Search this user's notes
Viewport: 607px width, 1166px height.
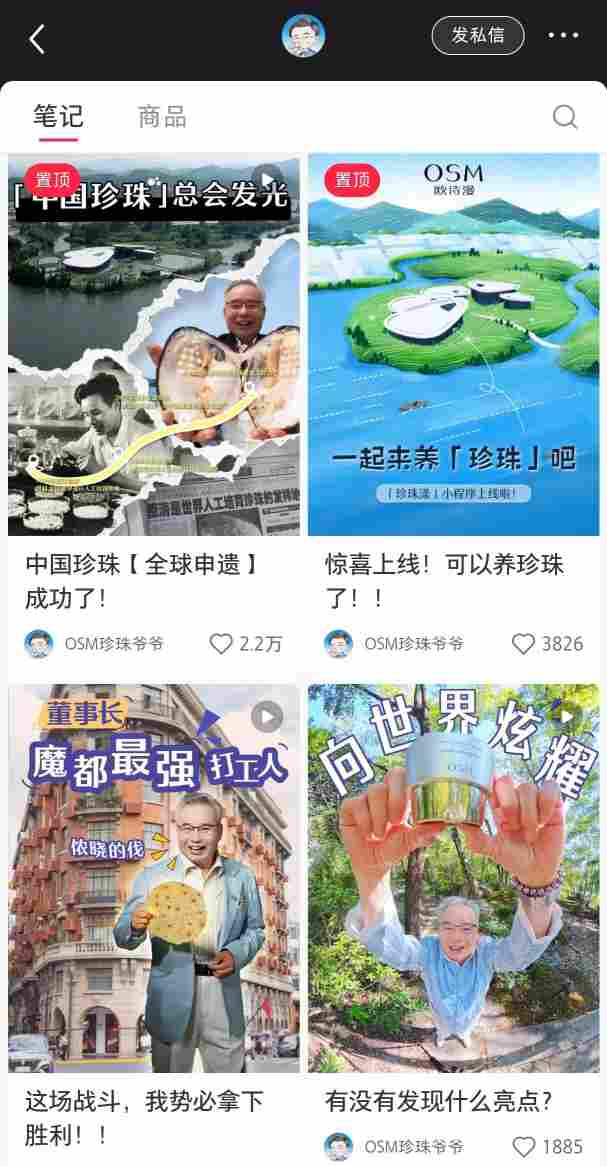(565, 117)
